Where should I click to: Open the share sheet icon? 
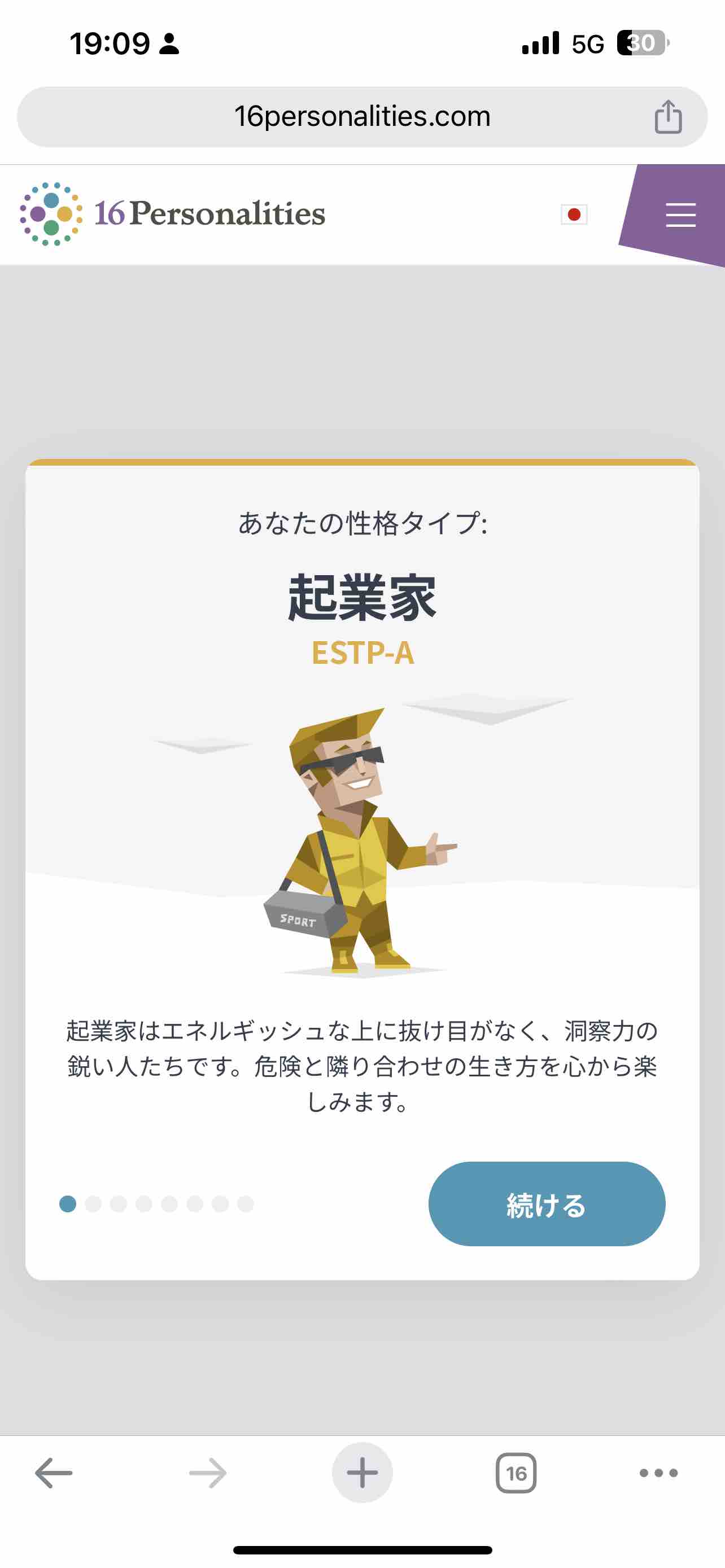pos(668,116)
